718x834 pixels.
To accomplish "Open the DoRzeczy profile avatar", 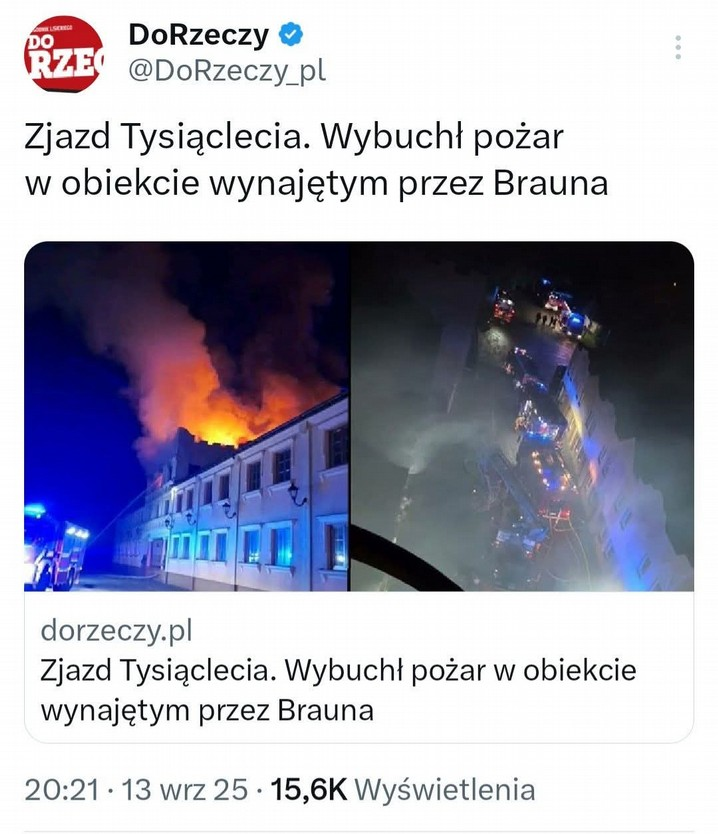I will (x=62, y=56).
